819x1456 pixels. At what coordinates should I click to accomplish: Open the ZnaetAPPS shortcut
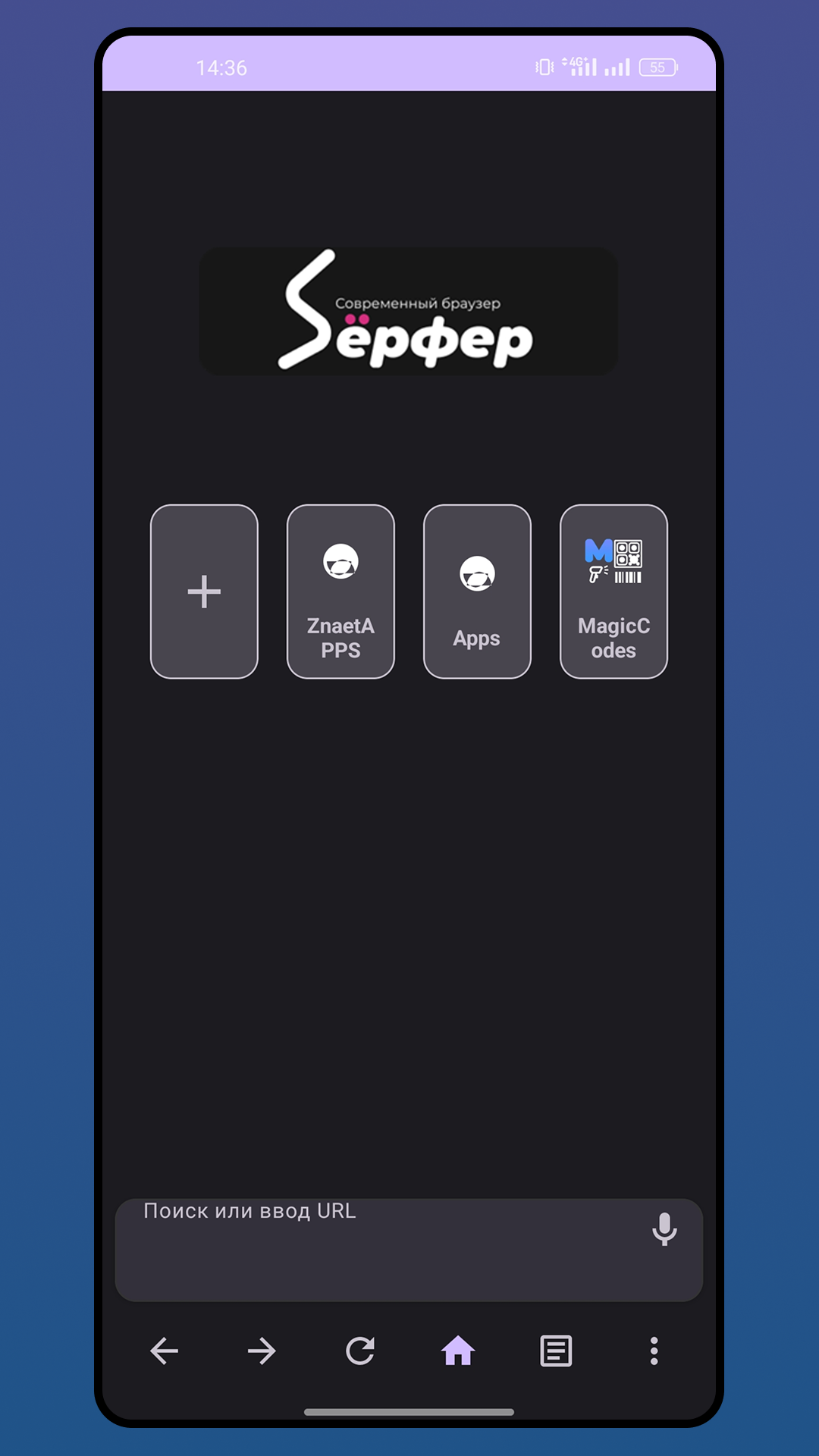(x=340, y=591)
